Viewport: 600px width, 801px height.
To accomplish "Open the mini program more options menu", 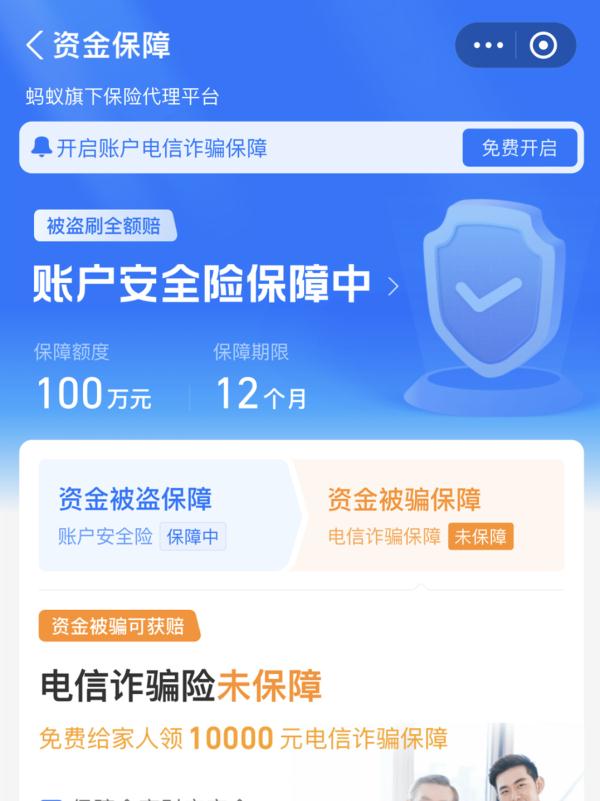I will click(488, 45).
